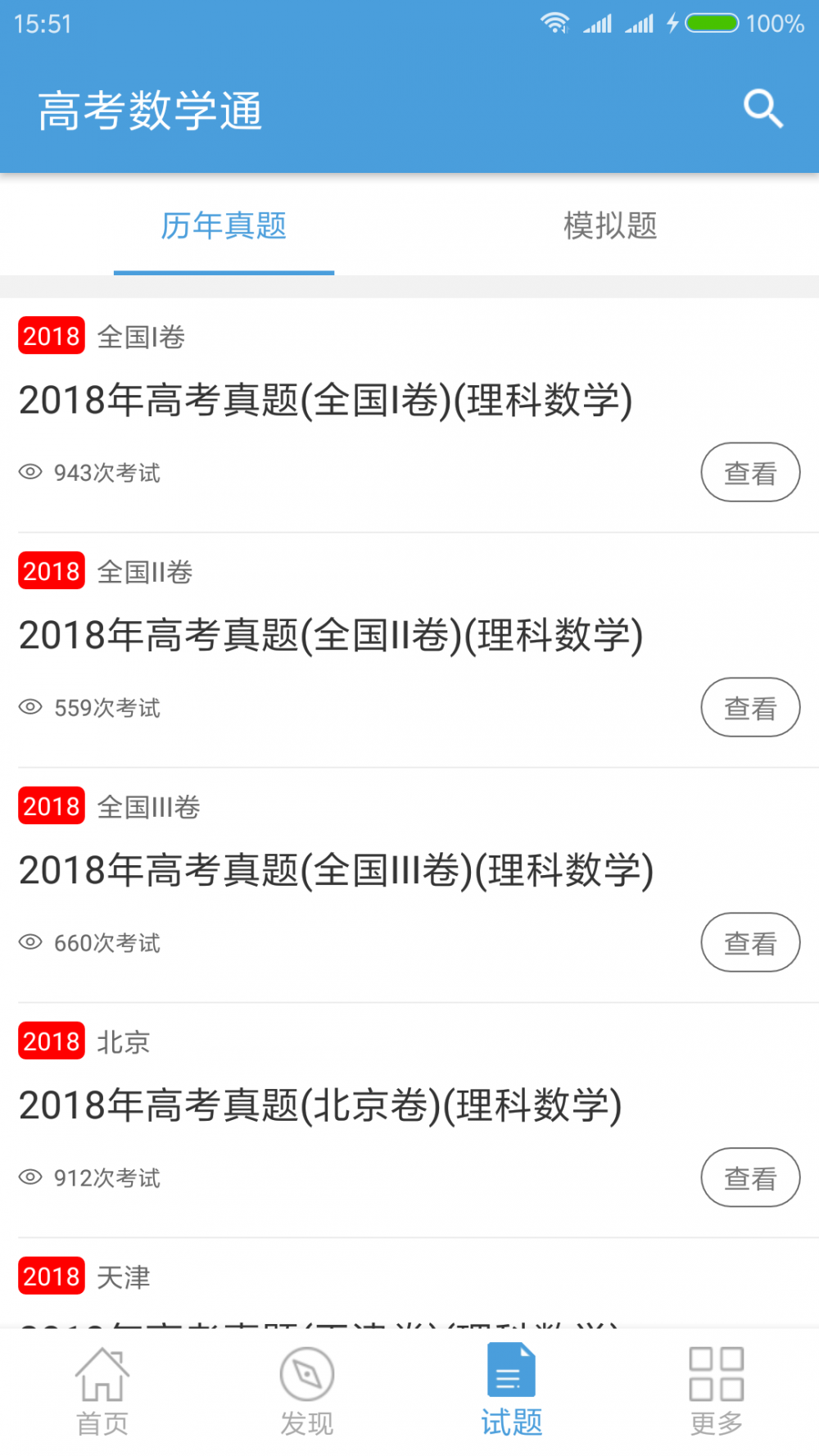819x1456 pixels.
Task: Open 2018年高考真题(北京卷)(理科数学) entry
Action: pyautogui.click(x=320, y=1106)
